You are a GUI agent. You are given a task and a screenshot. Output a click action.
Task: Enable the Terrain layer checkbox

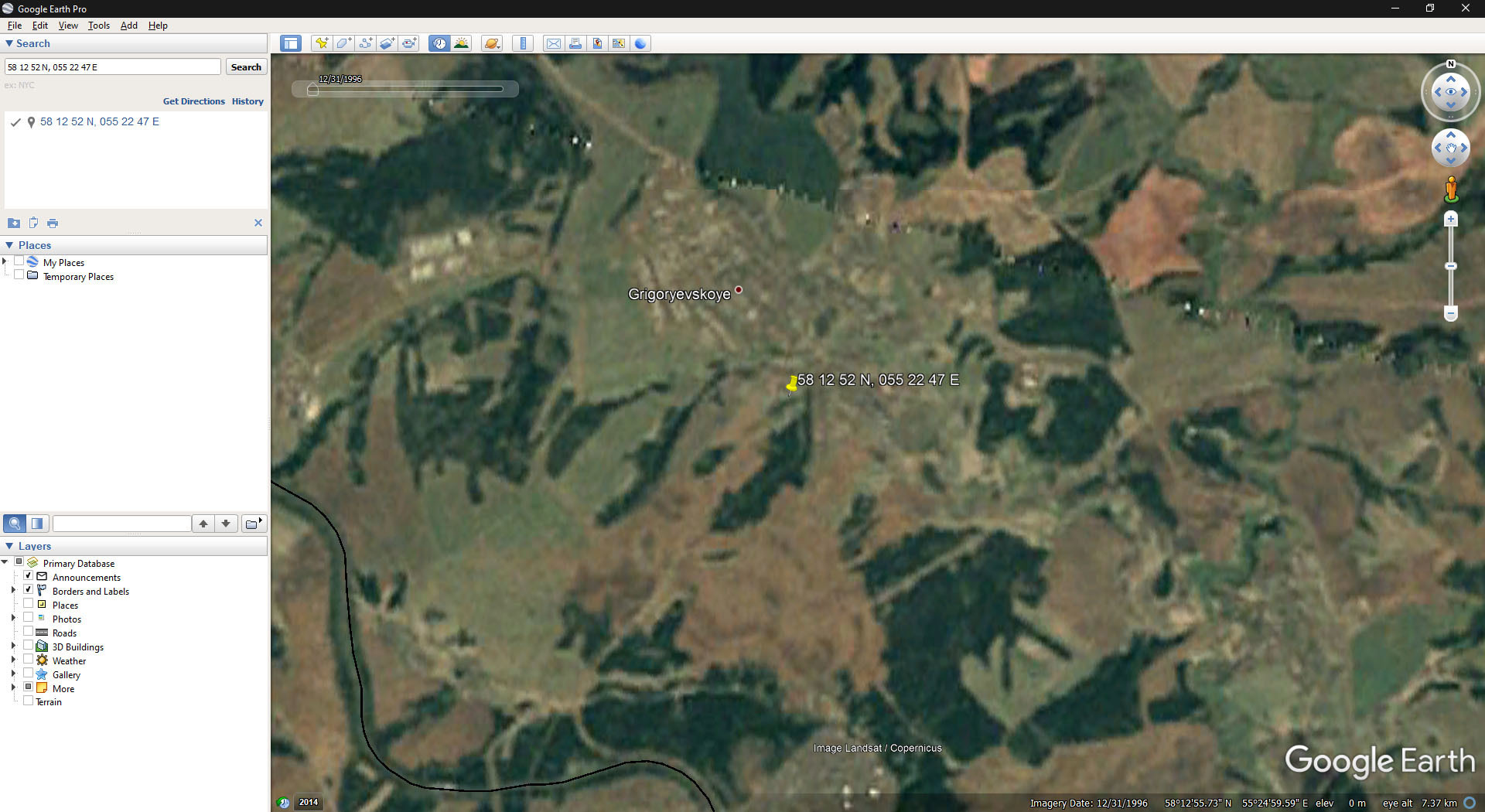(29, 701)
